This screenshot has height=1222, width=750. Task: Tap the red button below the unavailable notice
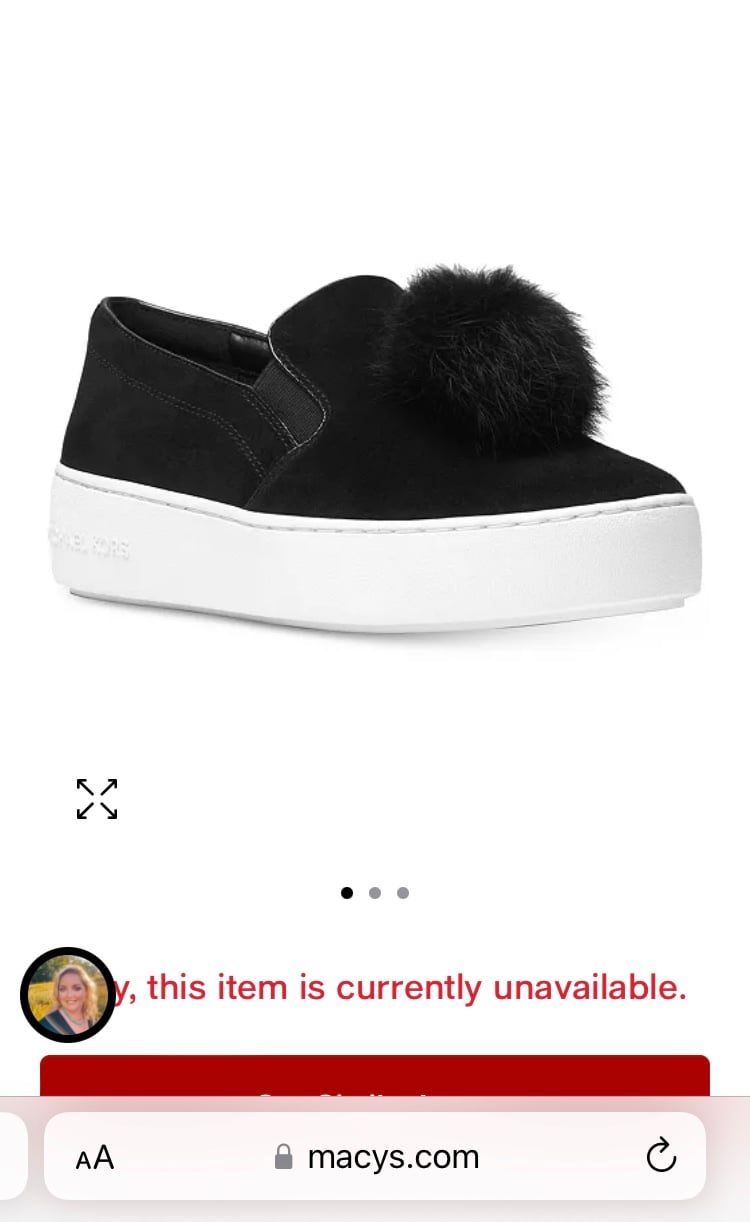click(375, 1076)
